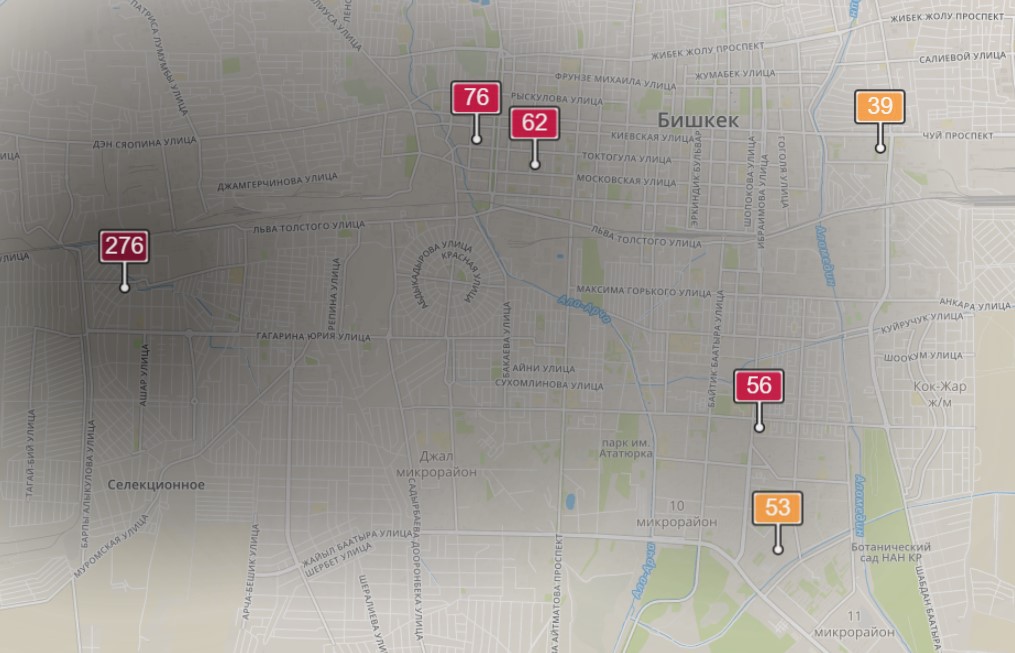View details for the 56 marker
The height and width of the screenshot is (653, 1015).
(x=759, y=386)
